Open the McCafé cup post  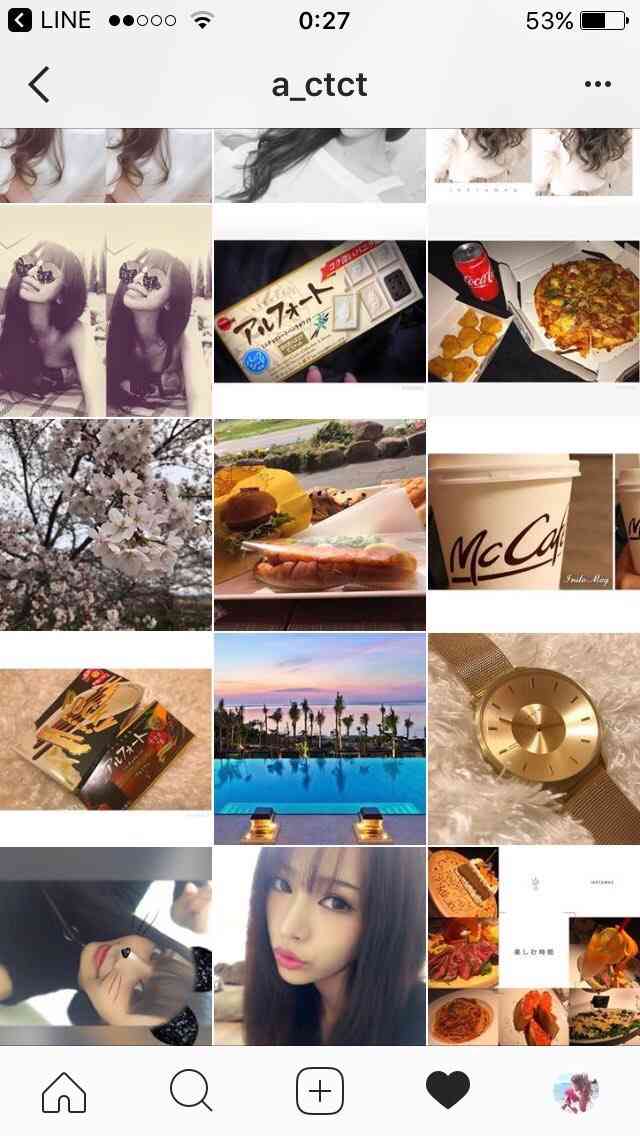[534, 525]
